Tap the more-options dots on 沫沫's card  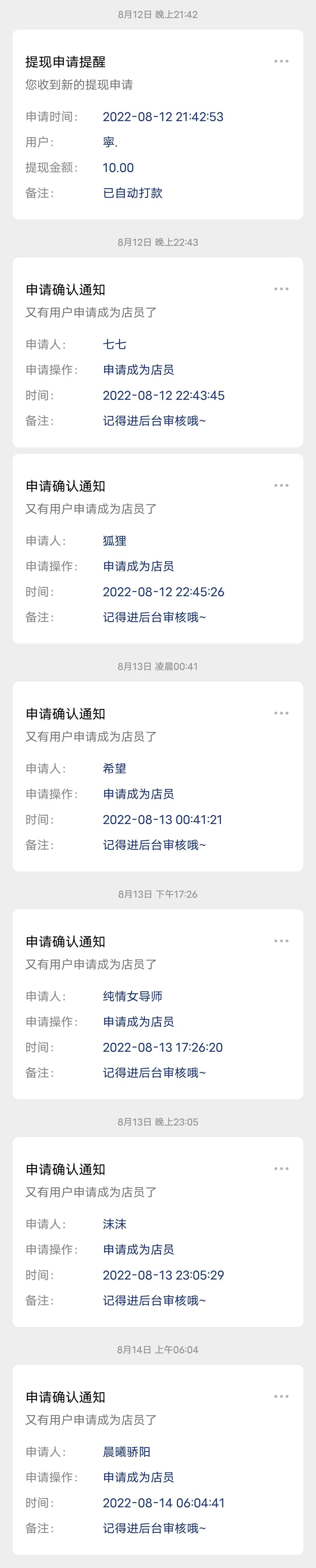click(x=281, y=1169)
